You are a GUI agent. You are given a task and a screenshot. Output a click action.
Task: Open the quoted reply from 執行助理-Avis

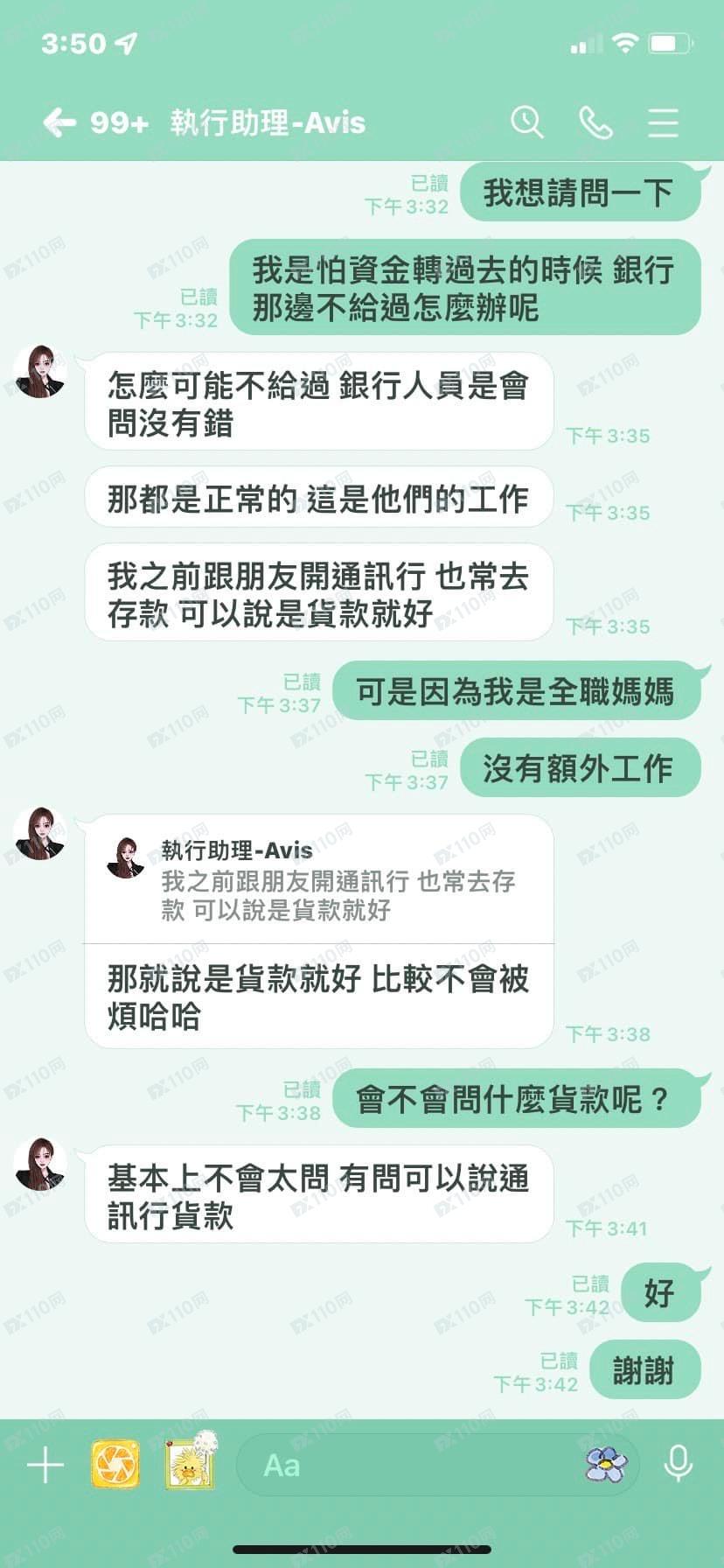(319, 880)
